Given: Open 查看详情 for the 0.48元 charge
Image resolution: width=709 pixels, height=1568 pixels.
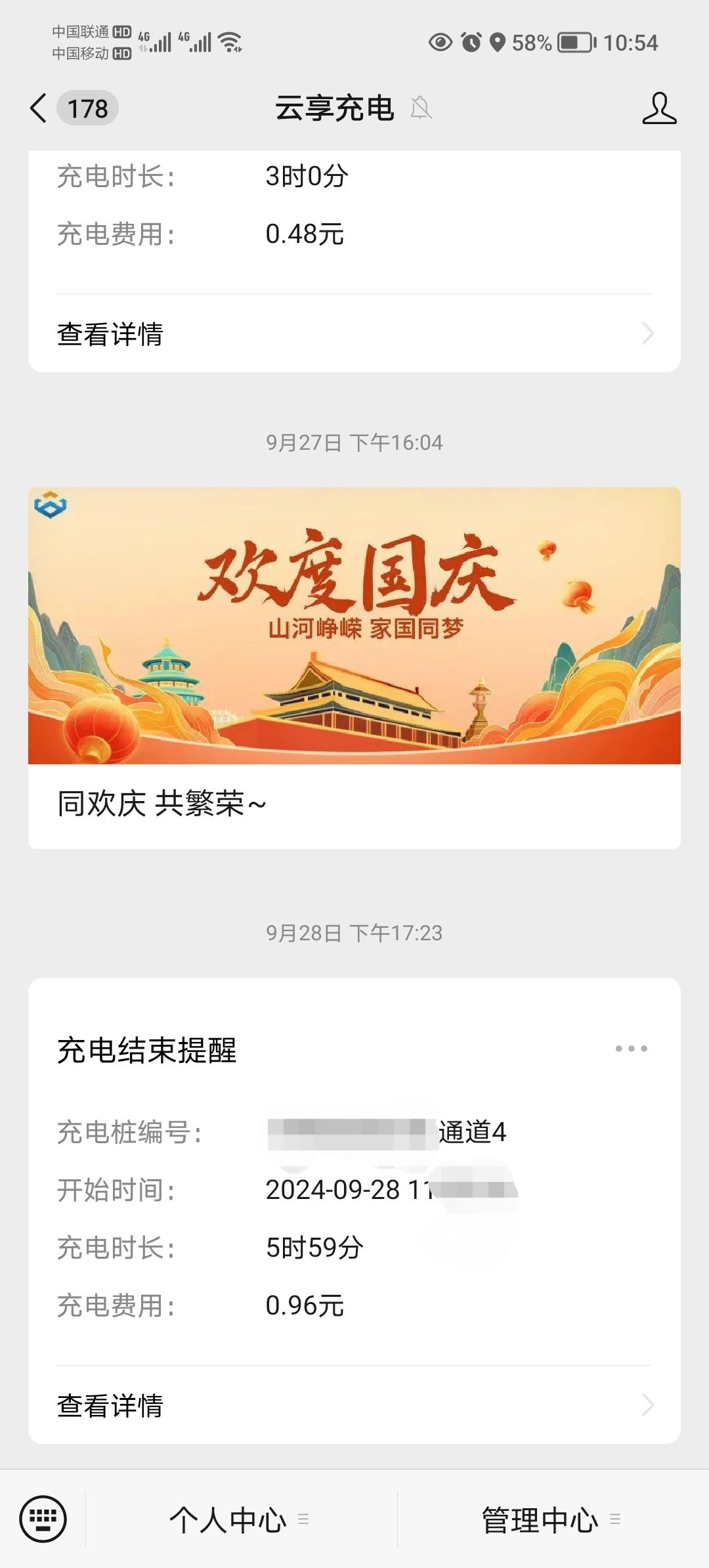Looking at the screenshot, I should click(x=354, y=334).
